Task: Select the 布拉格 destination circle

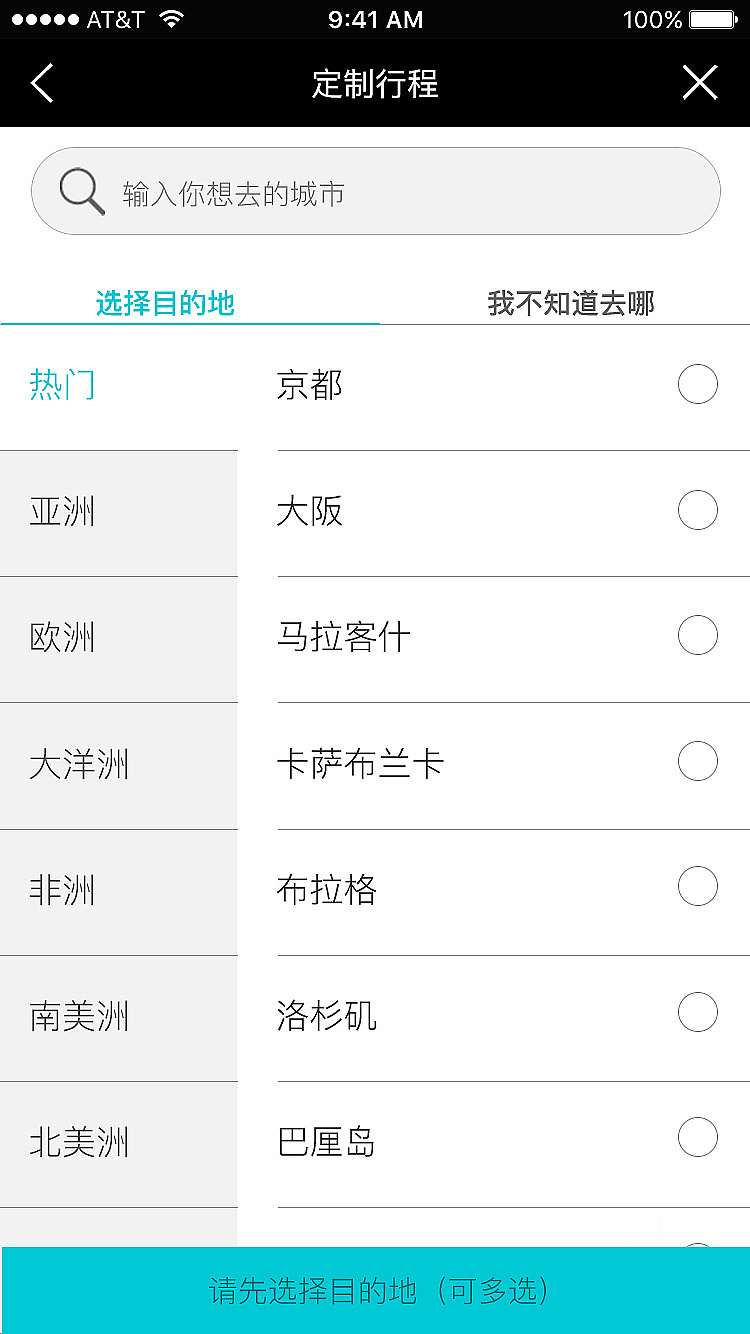Action: coord(698,886)
